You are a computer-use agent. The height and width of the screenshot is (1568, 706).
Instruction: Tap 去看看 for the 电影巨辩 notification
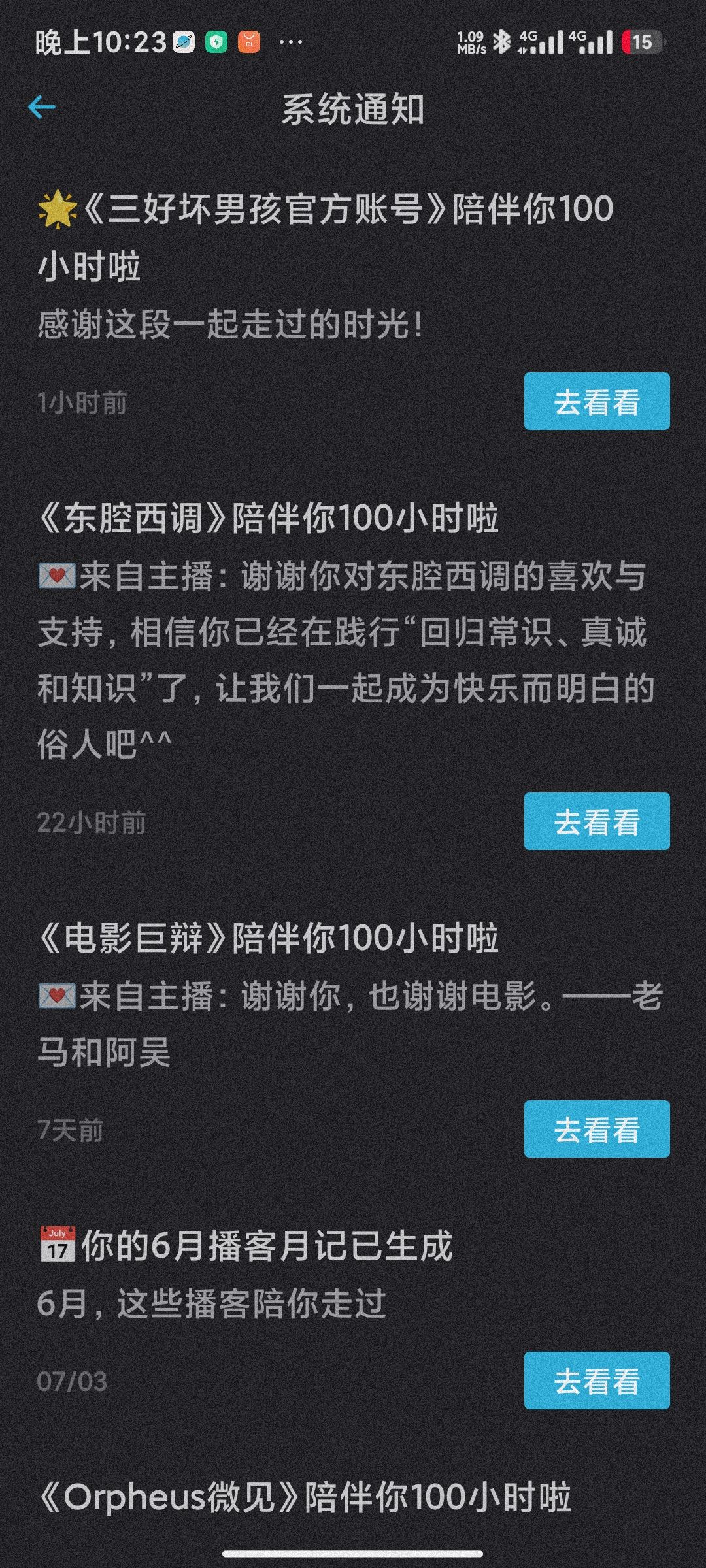pos(597,1129)
